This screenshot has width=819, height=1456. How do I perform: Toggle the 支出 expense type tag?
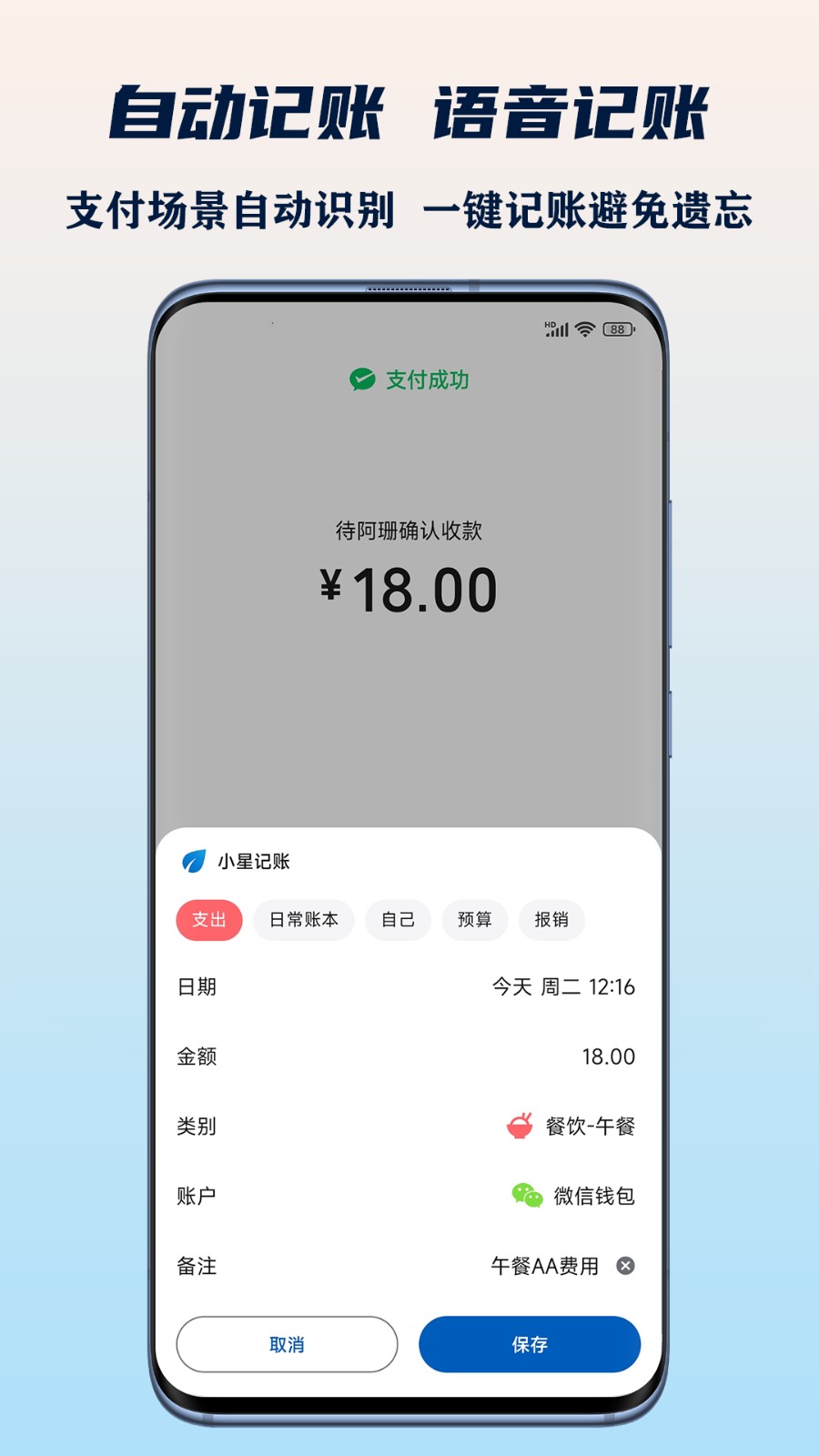point(208,920)
